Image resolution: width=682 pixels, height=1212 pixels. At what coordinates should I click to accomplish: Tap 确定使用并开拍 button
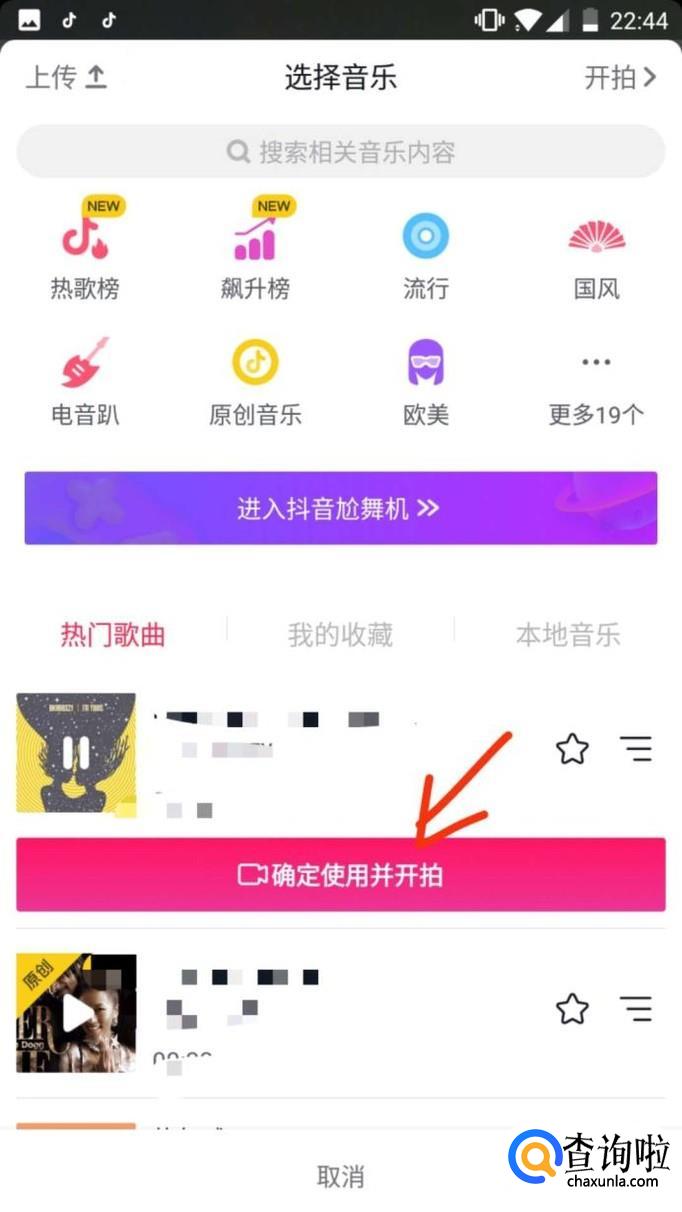tap(341, 875)
